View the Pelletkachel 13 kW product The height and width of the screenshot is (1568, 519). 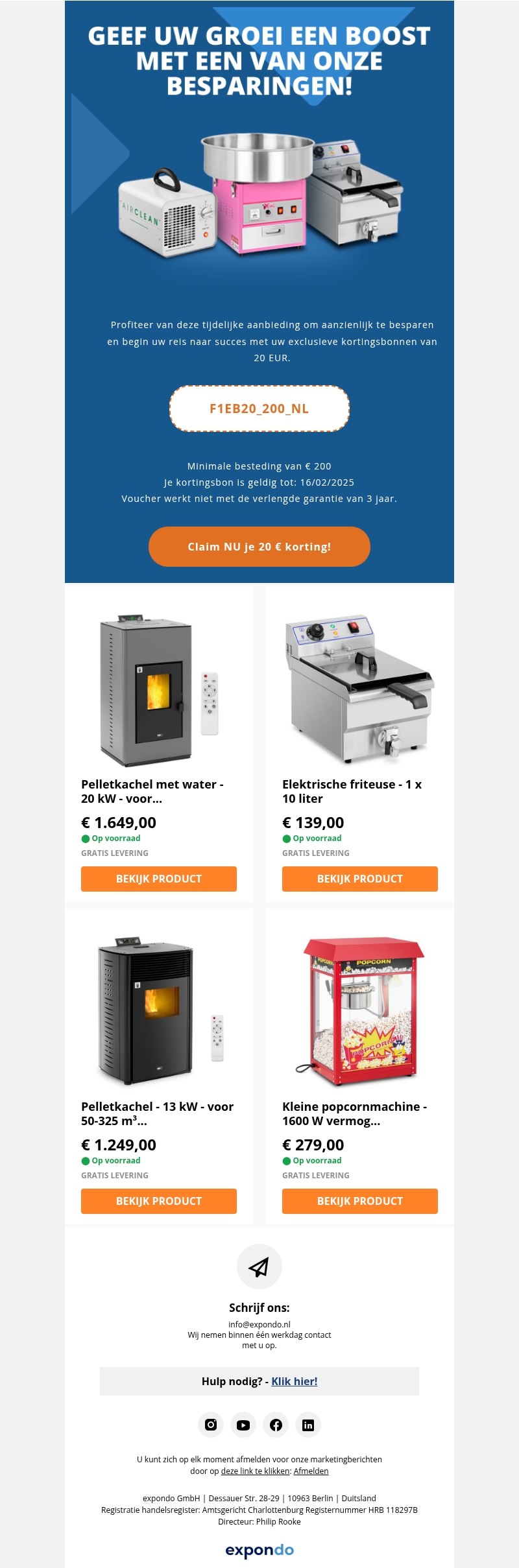[x=159, y=1201]
